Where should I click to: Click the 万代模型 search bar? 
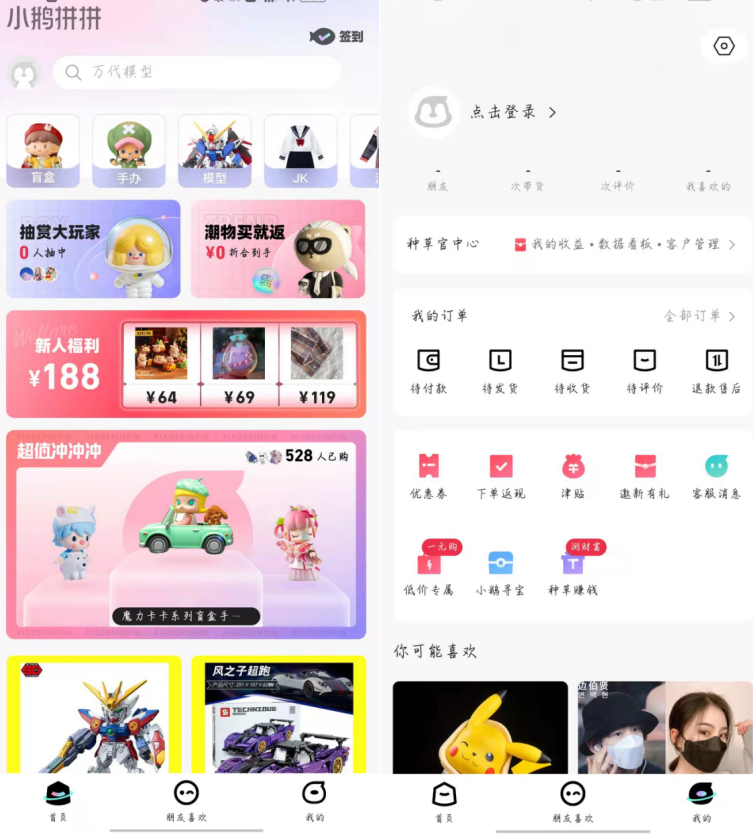pos(200,74)
